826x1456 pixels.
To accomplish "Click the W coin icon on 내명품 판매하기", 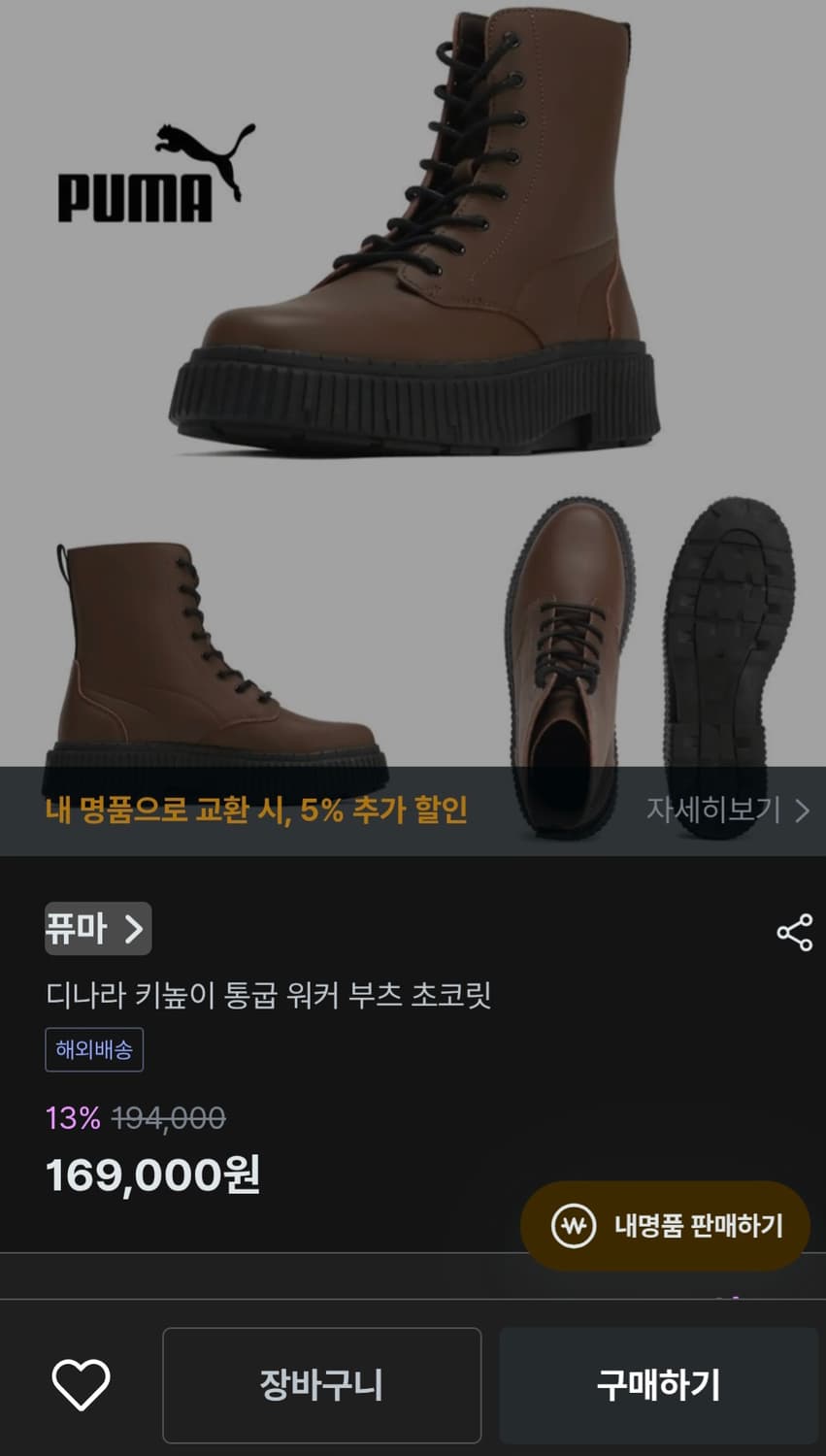I will pos(573,1225).
